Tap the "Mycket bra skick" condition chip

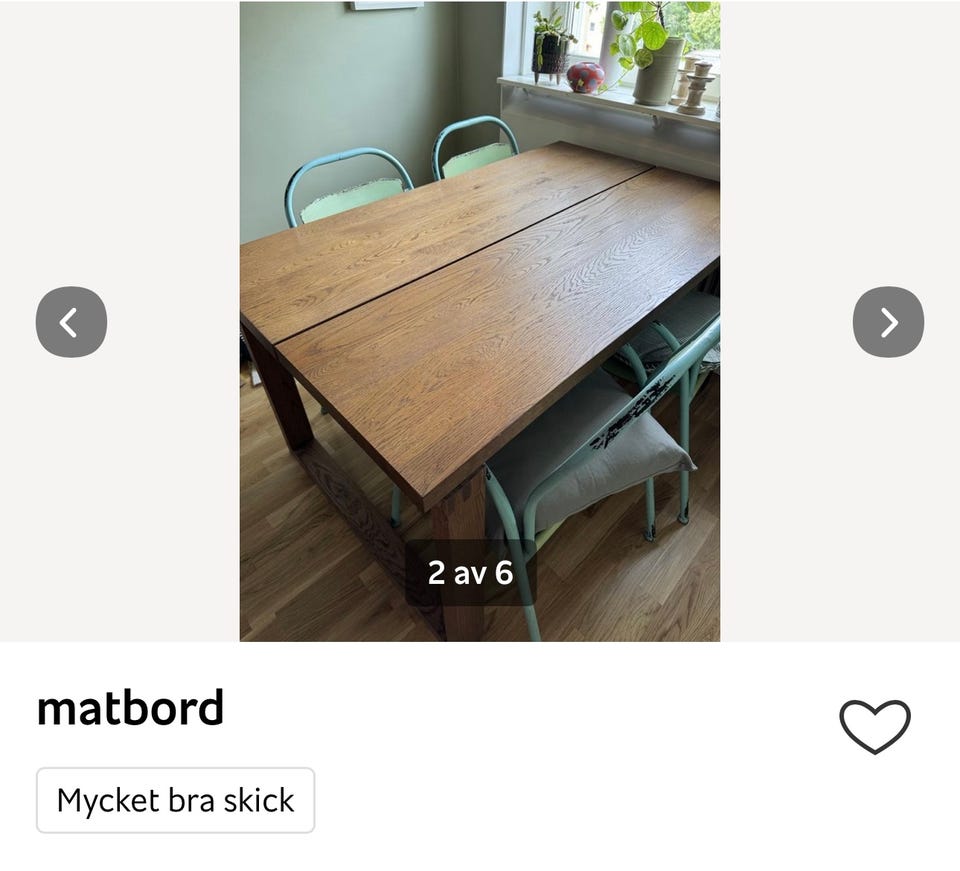(176, 800)
